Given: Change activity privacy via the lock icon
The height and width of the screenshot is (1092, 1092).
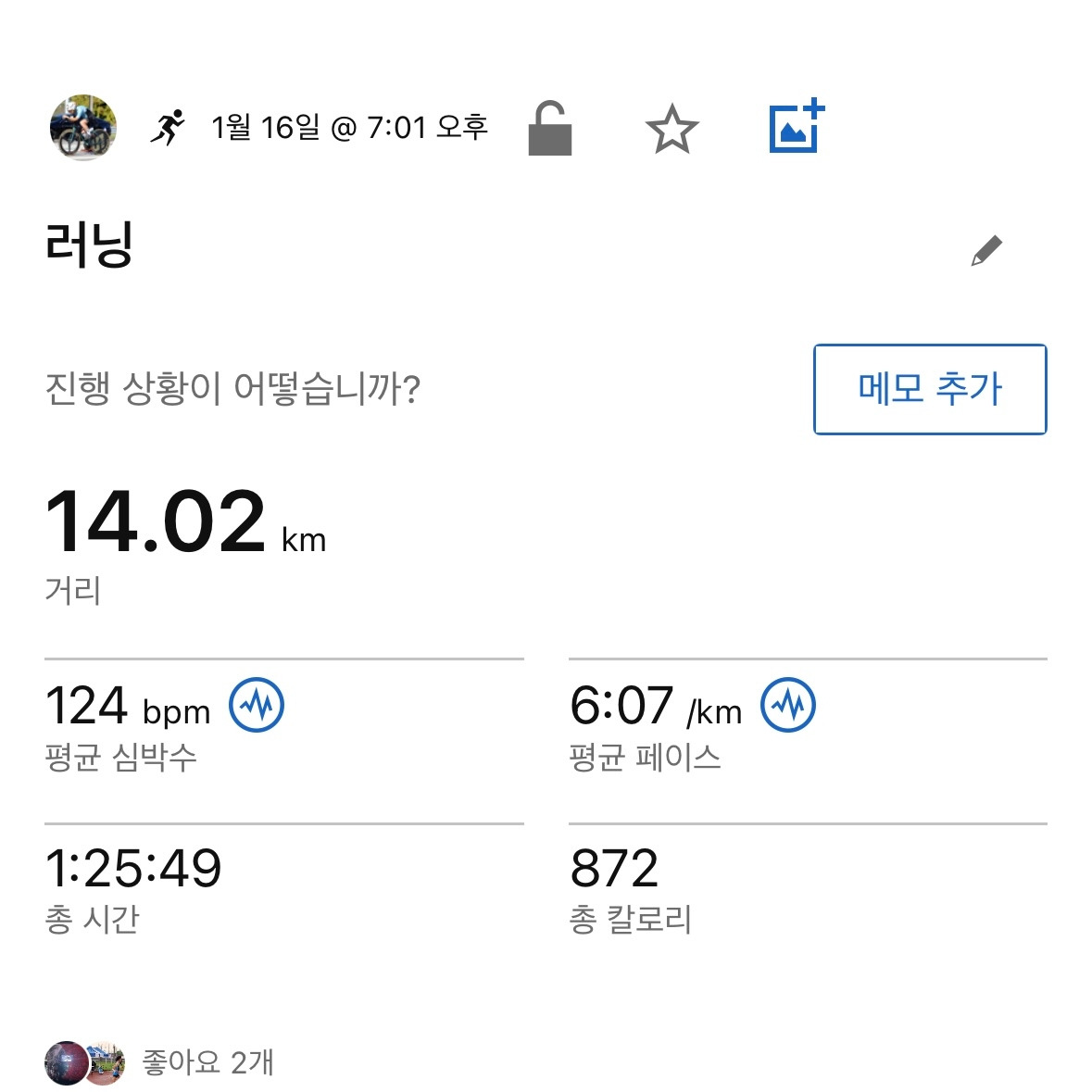Looking at the screenshot, I should point(549,128).
